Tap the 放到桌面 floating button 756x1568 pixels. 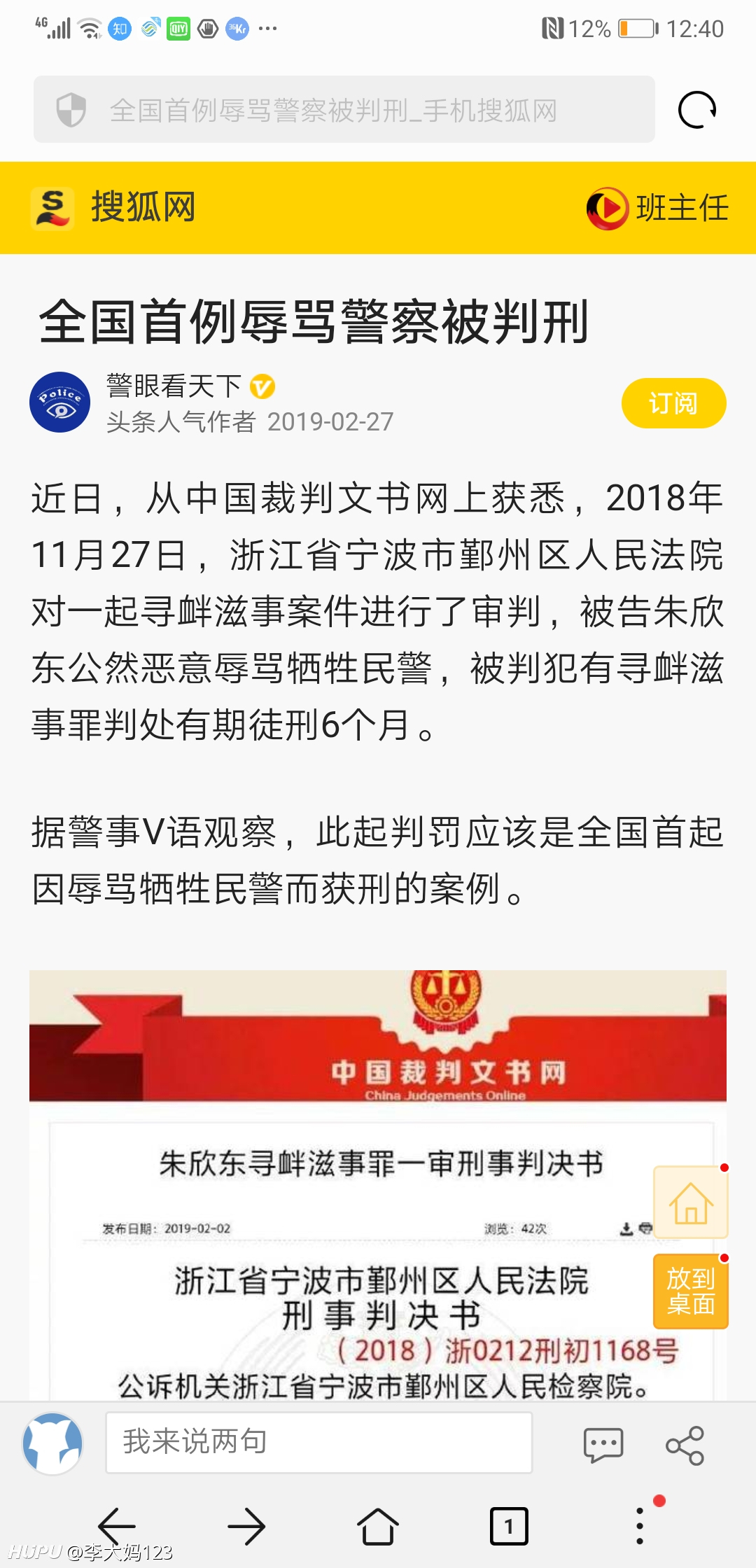point(690,1291)
